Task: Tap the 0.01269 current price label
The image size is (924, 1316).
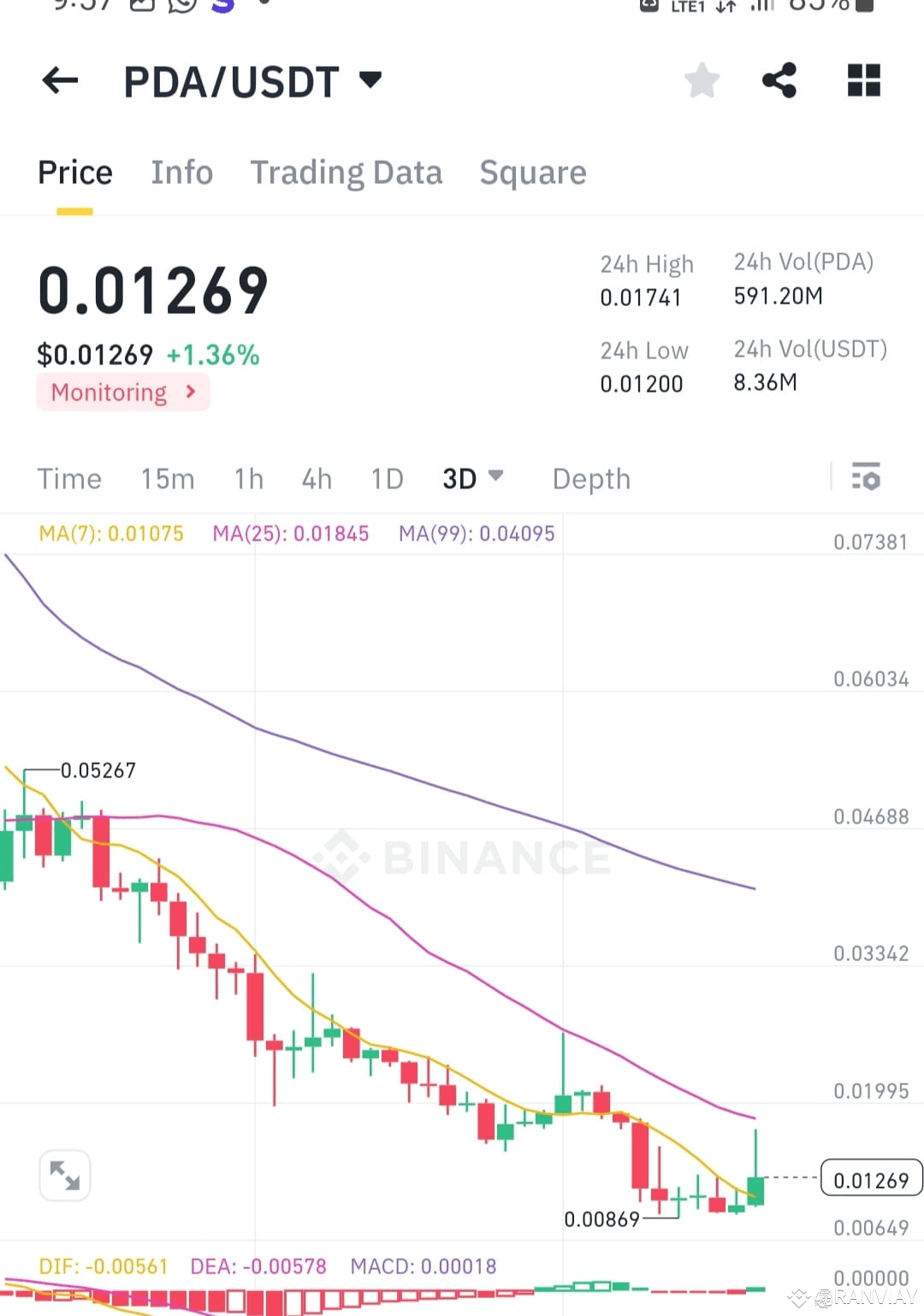Action: pos(871,1178)
